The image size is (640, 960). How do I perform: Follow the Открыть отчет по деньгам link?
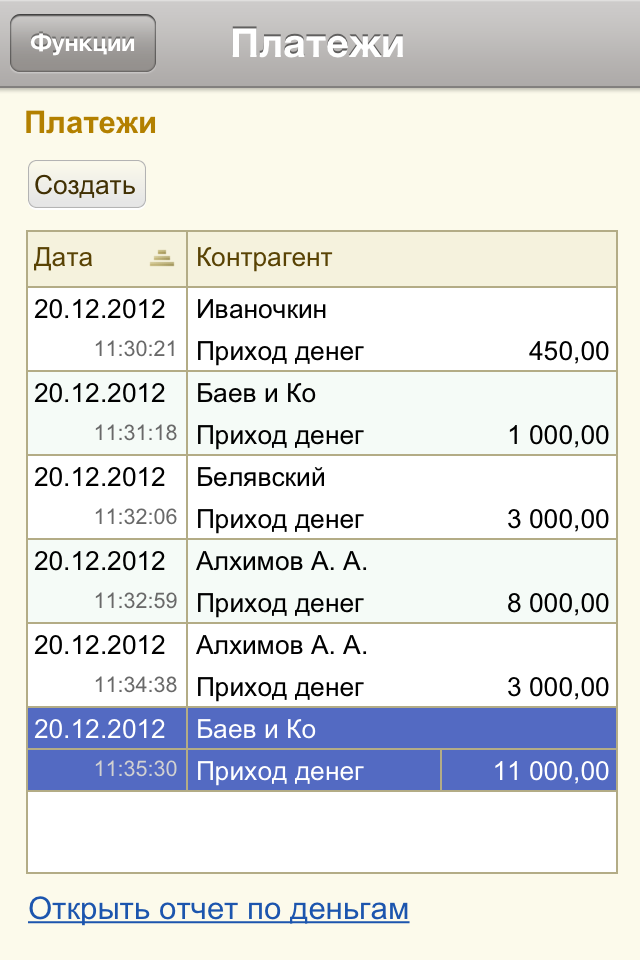[219, 909]
